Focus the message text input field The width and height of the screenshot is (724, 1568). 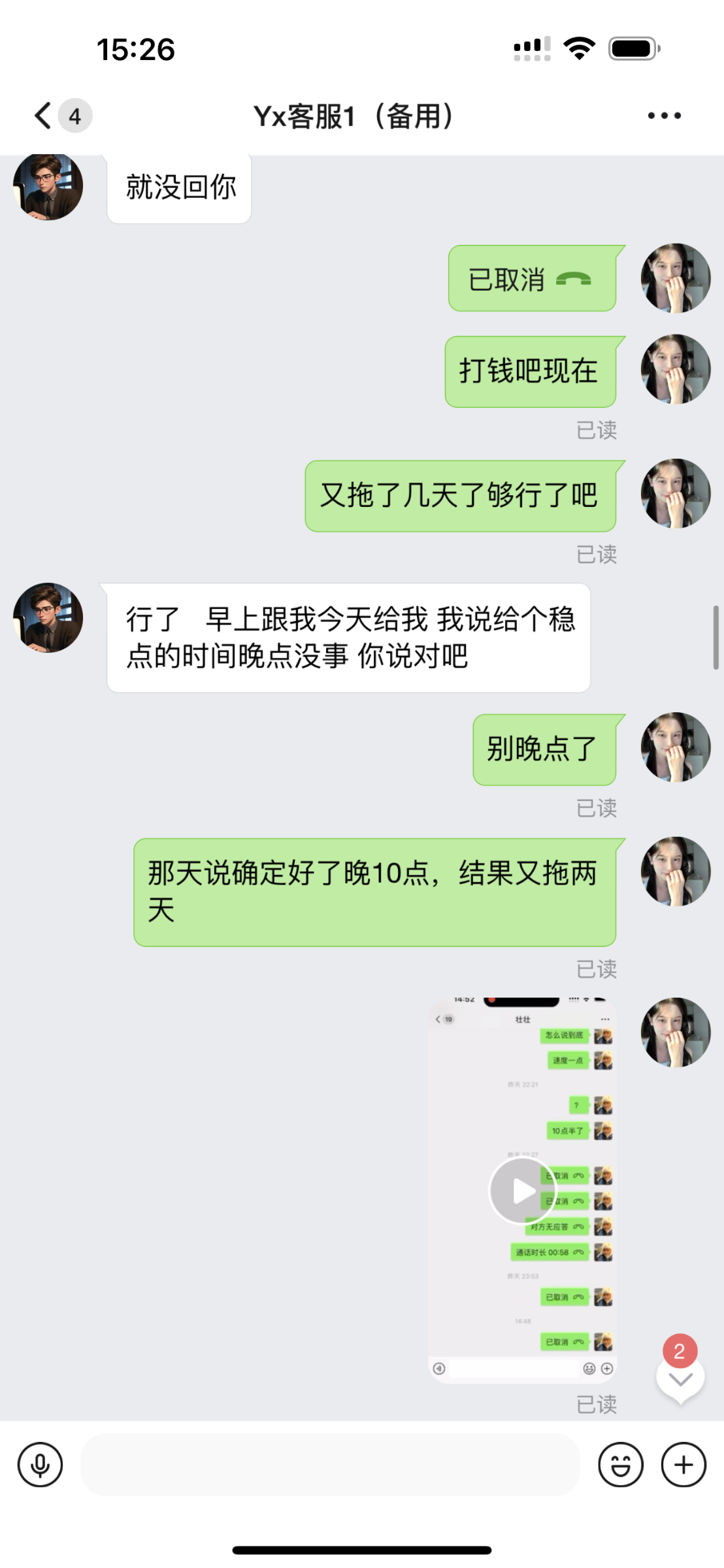point(330,1465)
